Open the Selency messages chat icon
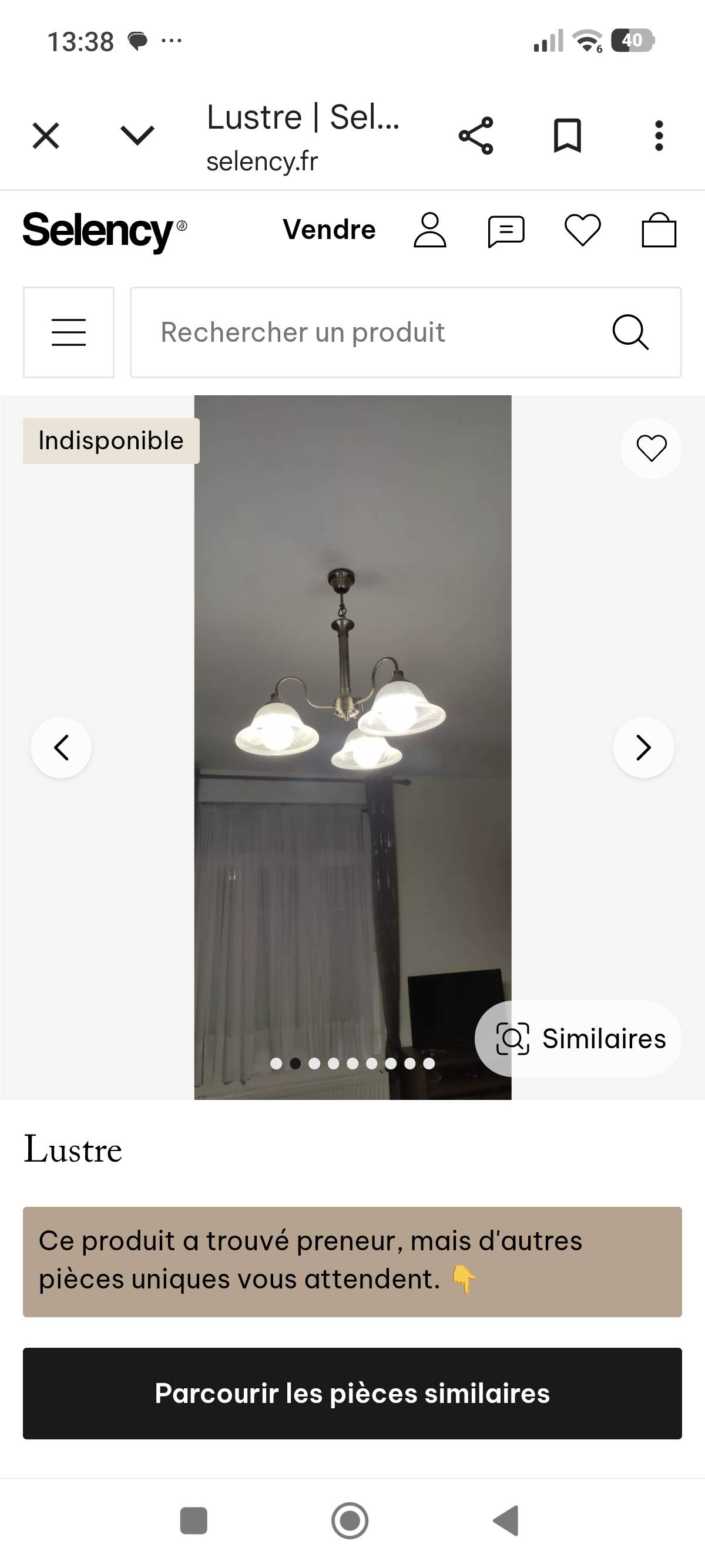Image resolution: width=705 pixels, height=1568 pixels. click(x=505, y=230)
